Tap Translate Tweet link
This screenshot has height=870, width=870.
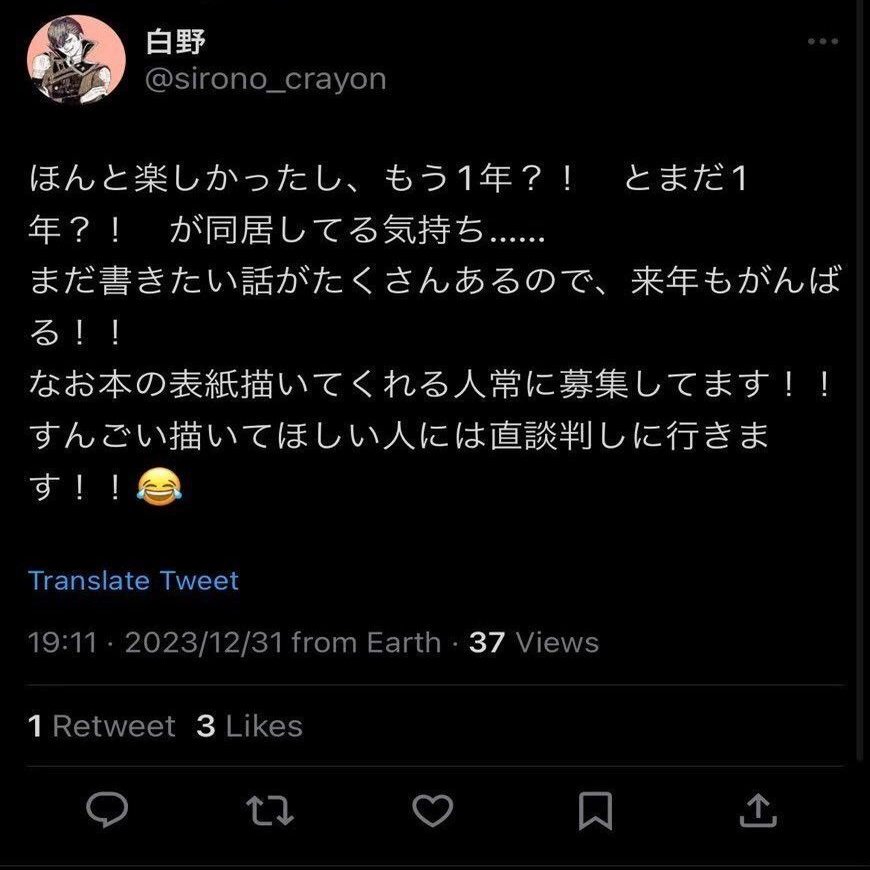click(x=134, y=580)
